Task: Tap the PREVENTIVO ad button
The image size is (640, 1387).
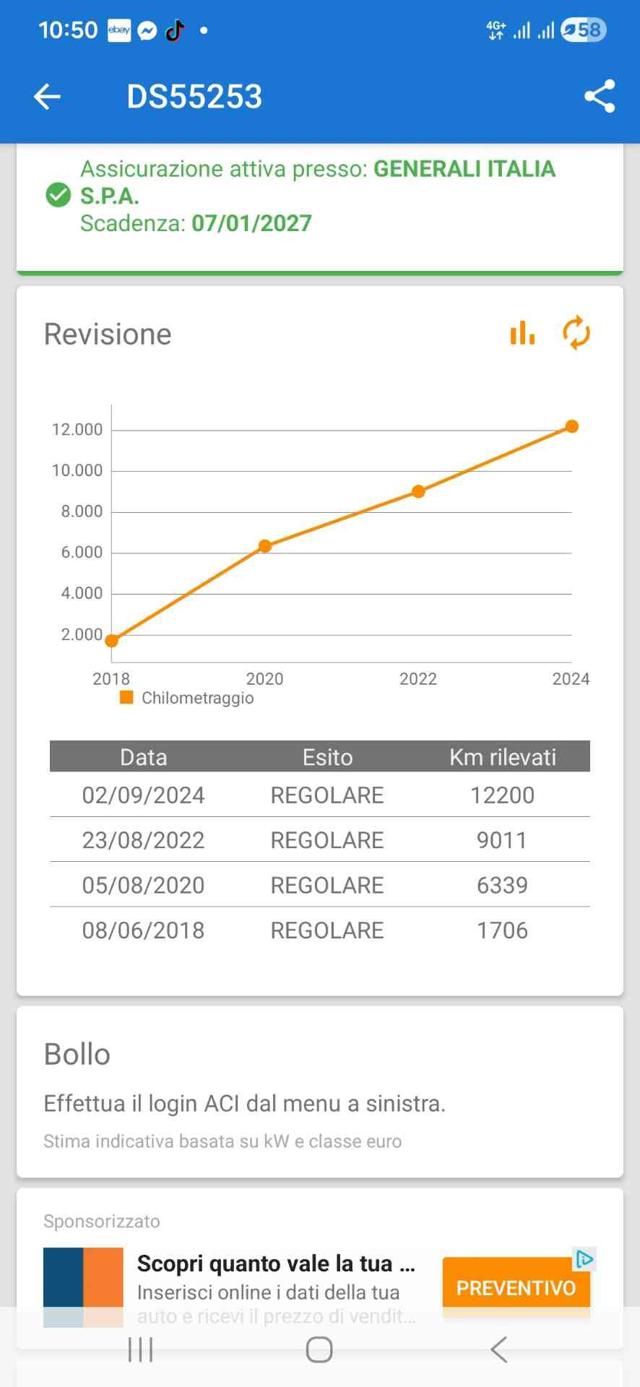Action: coord(516,1288)
